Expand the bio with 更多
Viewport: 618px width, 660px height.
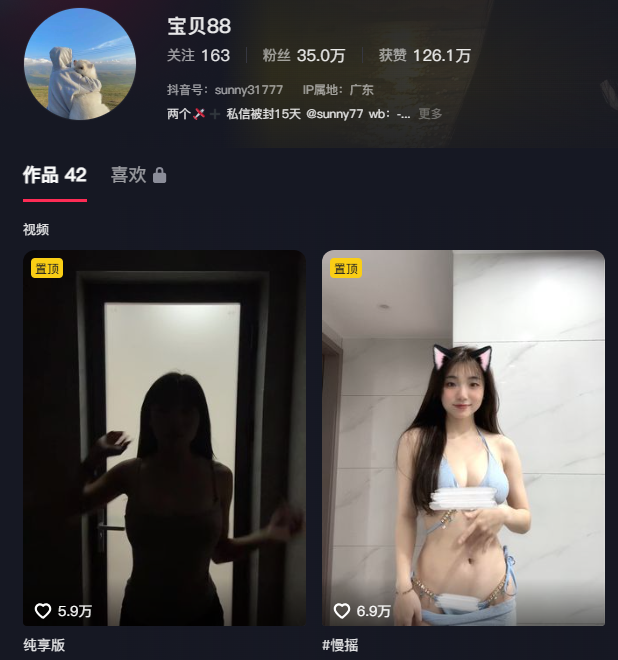[430, 114]
